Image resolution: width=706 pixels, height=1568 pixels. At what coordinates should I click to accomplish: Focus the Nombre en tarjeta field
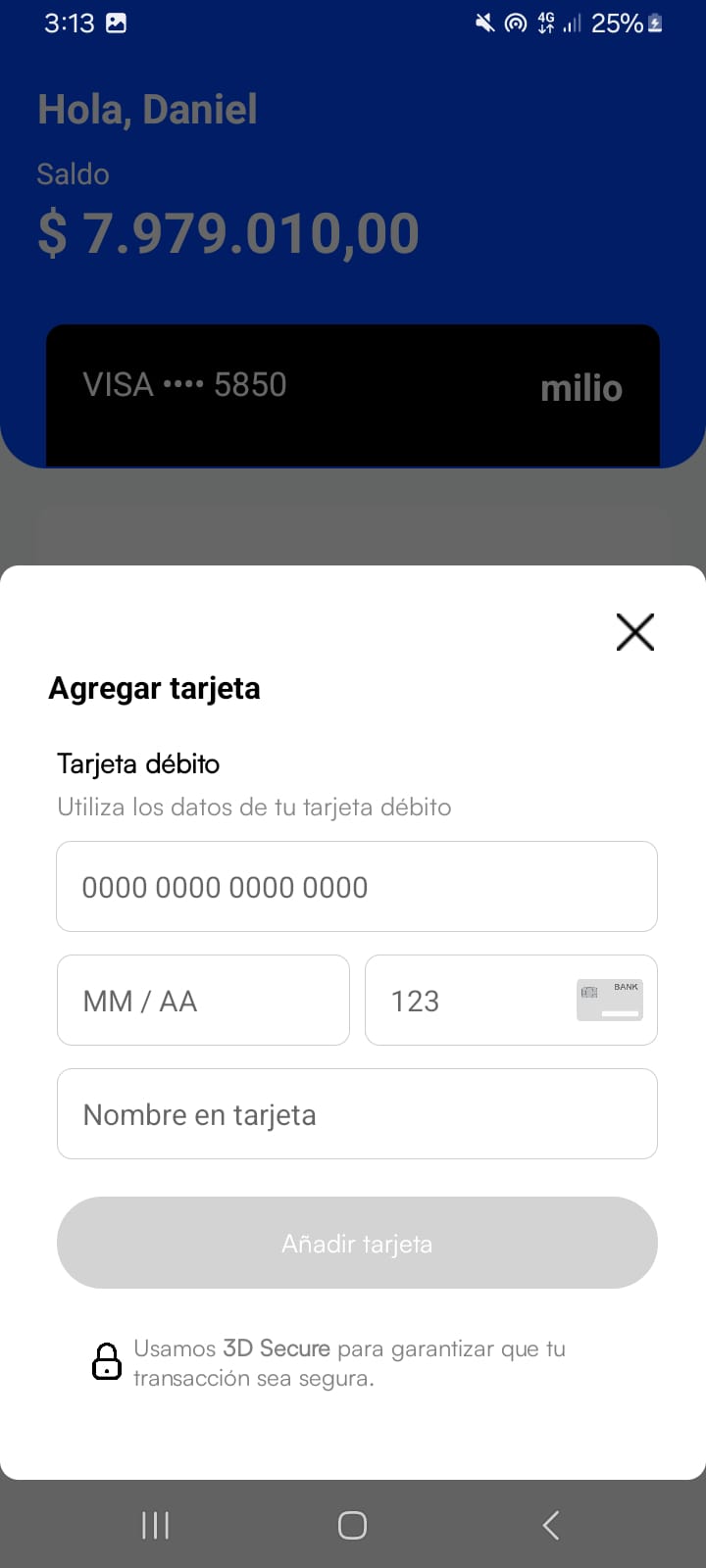(357, 1113)
